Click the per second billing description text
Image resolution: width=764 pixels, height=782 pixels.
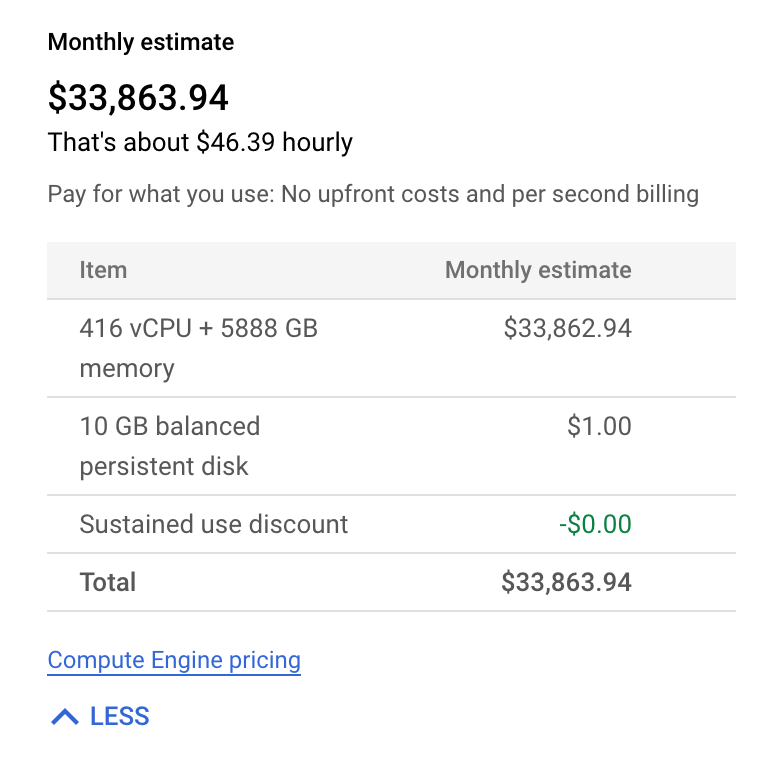[x=372, y=194]
